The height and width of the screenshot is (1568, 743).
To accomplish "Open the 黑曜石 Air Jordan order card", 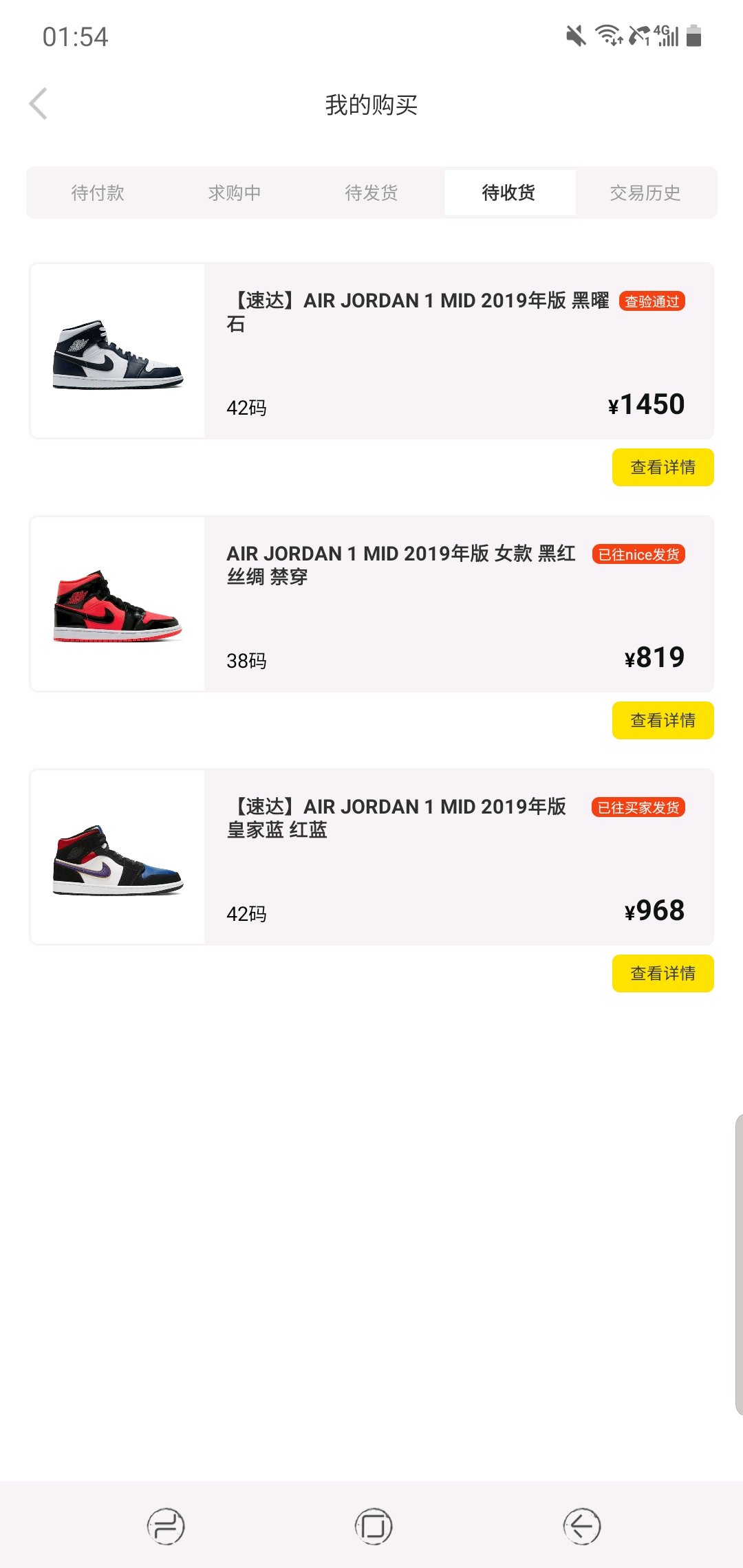I will click(371, 351).
